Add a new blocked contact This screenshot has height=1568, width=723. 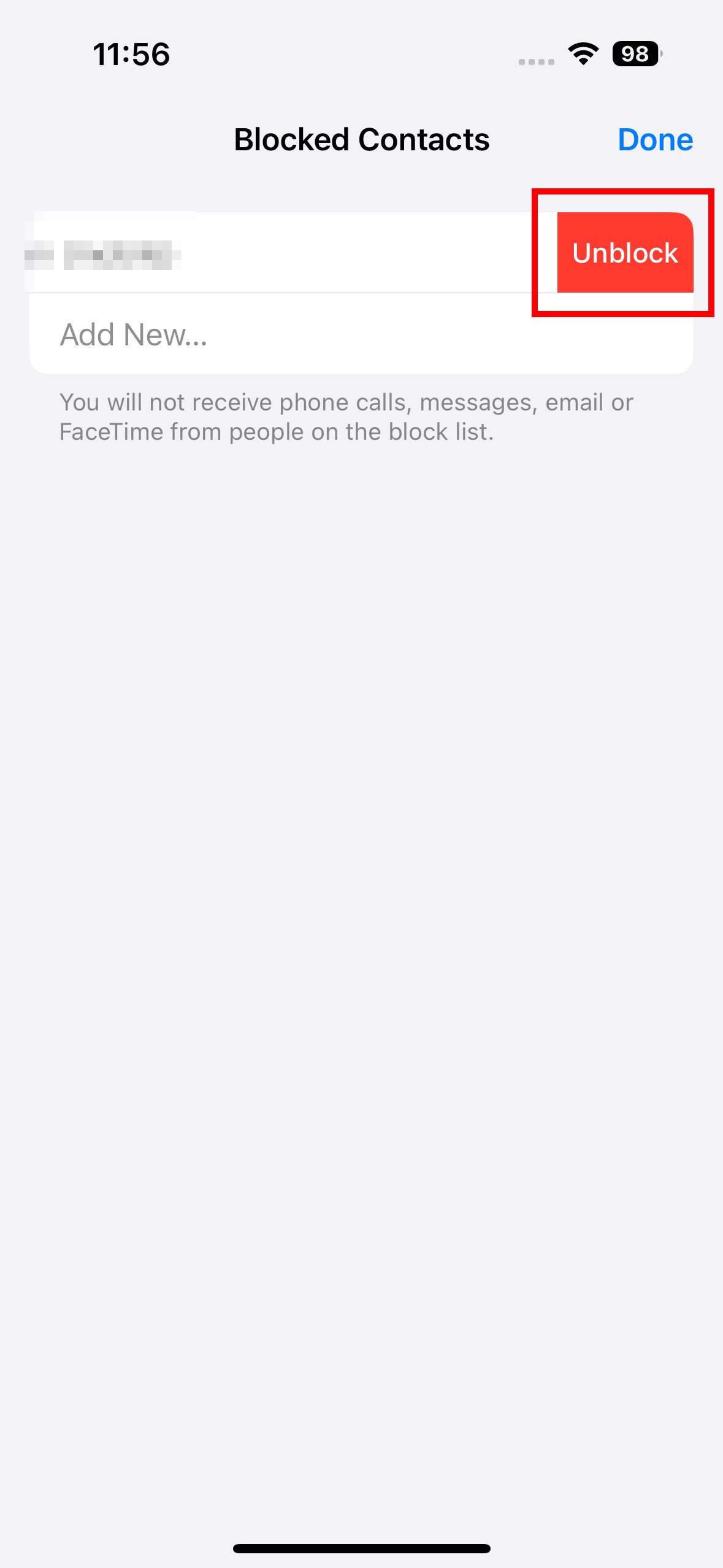point(134,335)
